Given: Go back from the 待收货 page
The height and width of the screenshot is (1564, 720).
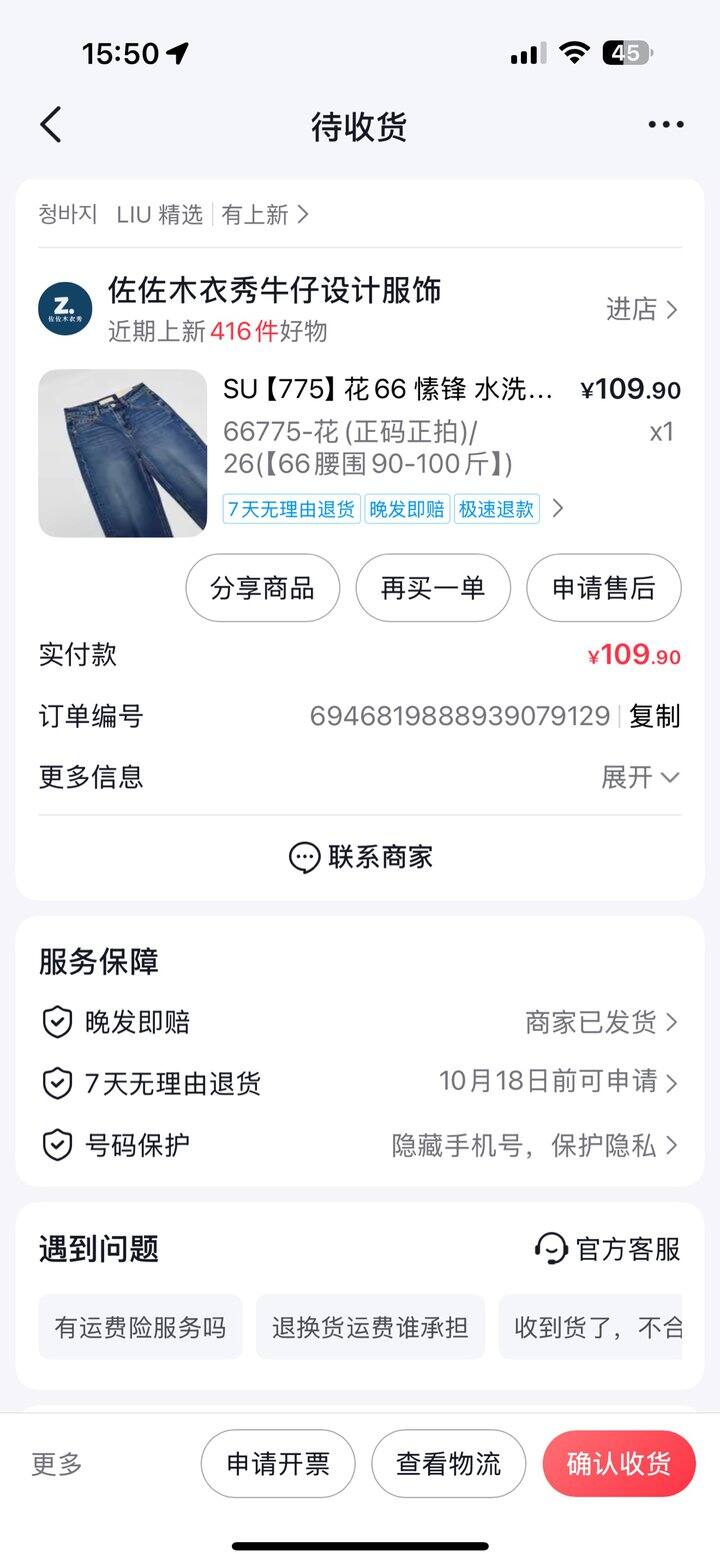Looking at the screenshot, I should tap(51, 126).
